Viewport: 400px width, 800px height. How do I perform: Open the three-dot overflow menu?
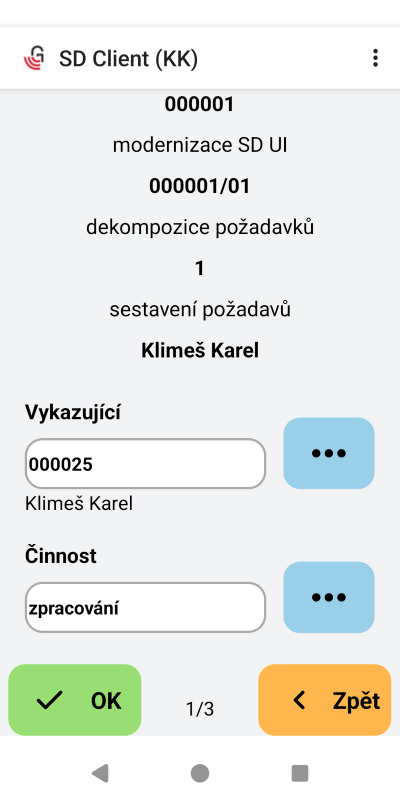tap(375, 58)
